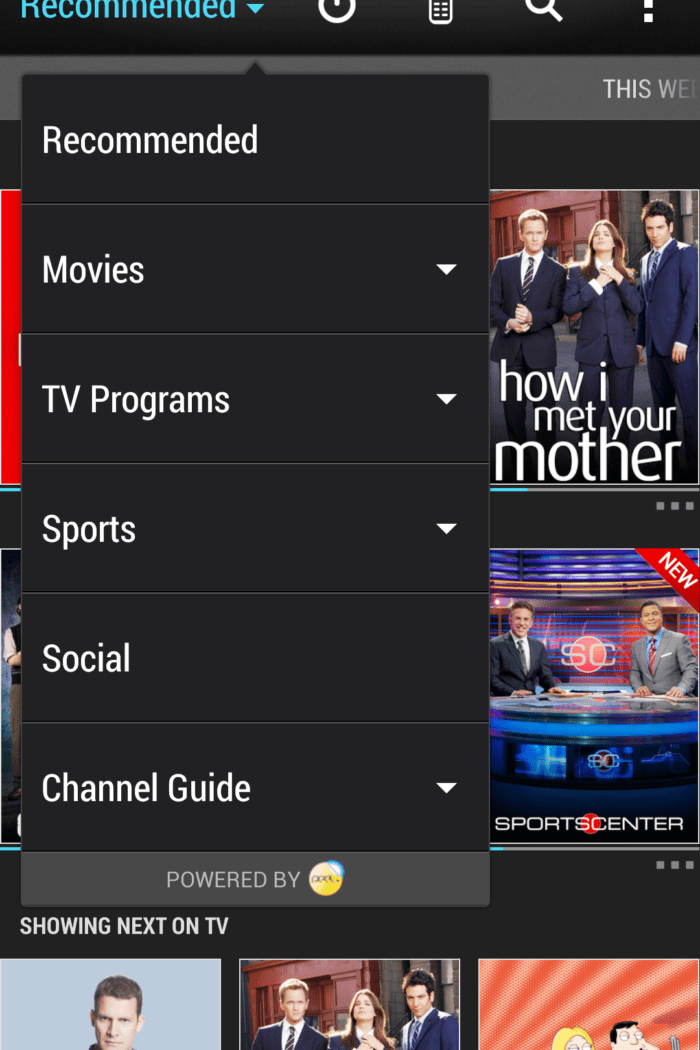Open options dots under SportsCenter
The width and height of the screenshot is (700, 1050).
pos(675,865)
